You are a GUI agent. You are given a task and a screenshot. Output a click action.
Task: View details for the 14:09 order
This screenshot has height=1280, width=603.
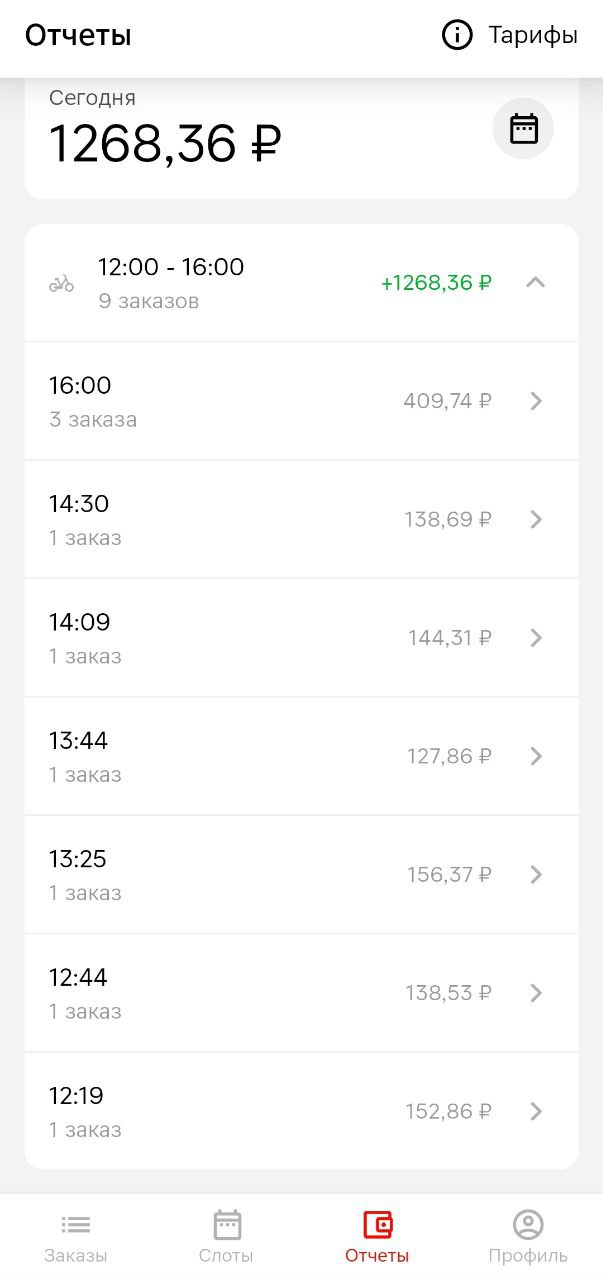point(301,638)
